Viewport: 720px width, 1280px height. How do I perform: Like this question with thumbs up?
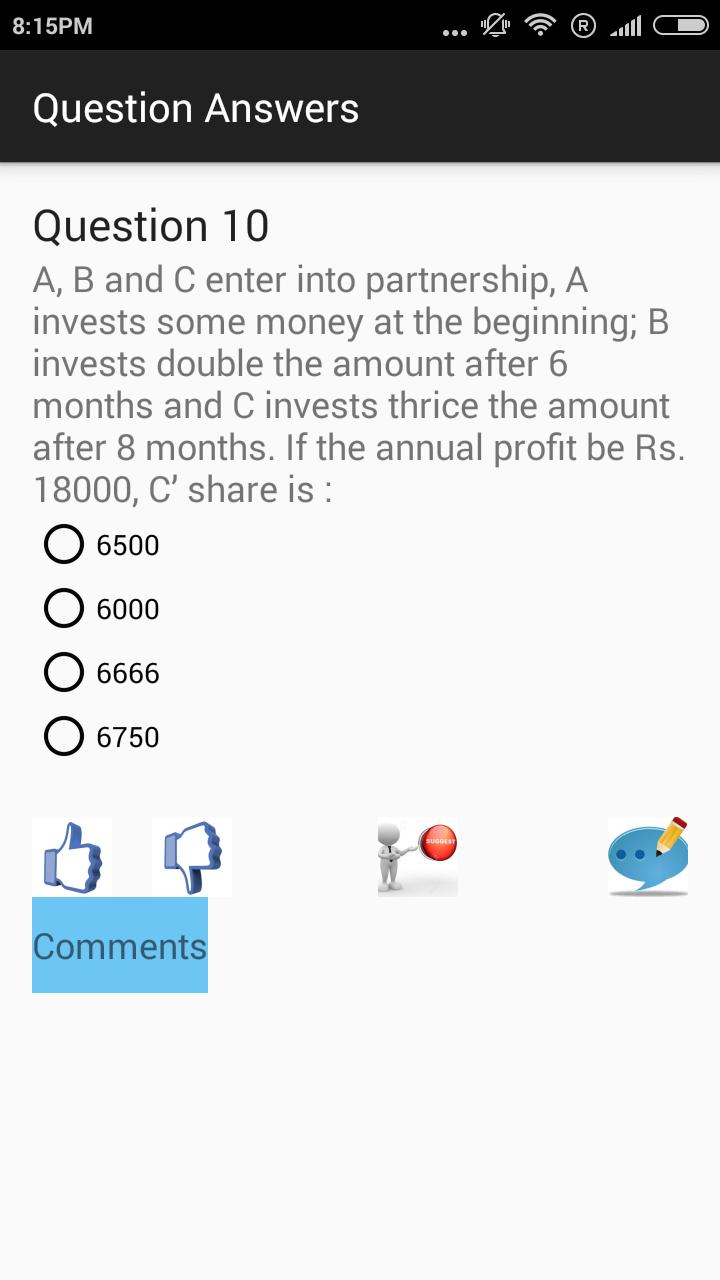(72, 857)
